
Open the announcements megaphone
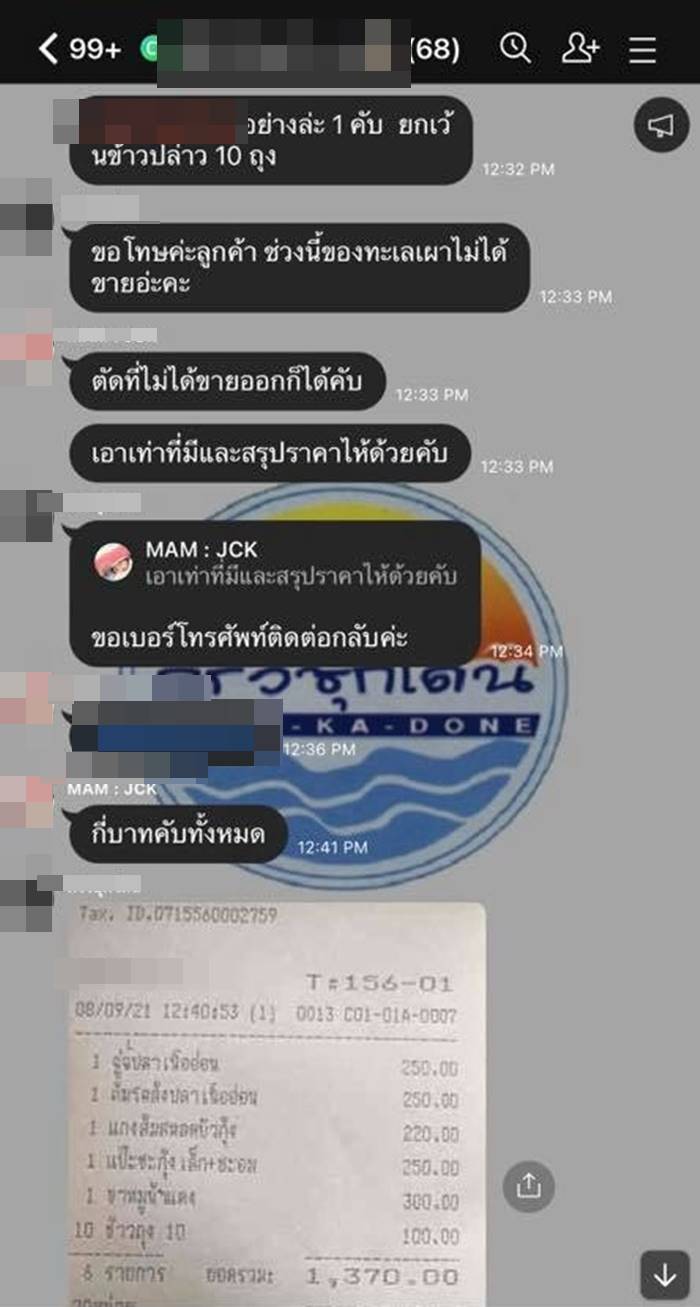pyautogui.click(x=661, y=125)
